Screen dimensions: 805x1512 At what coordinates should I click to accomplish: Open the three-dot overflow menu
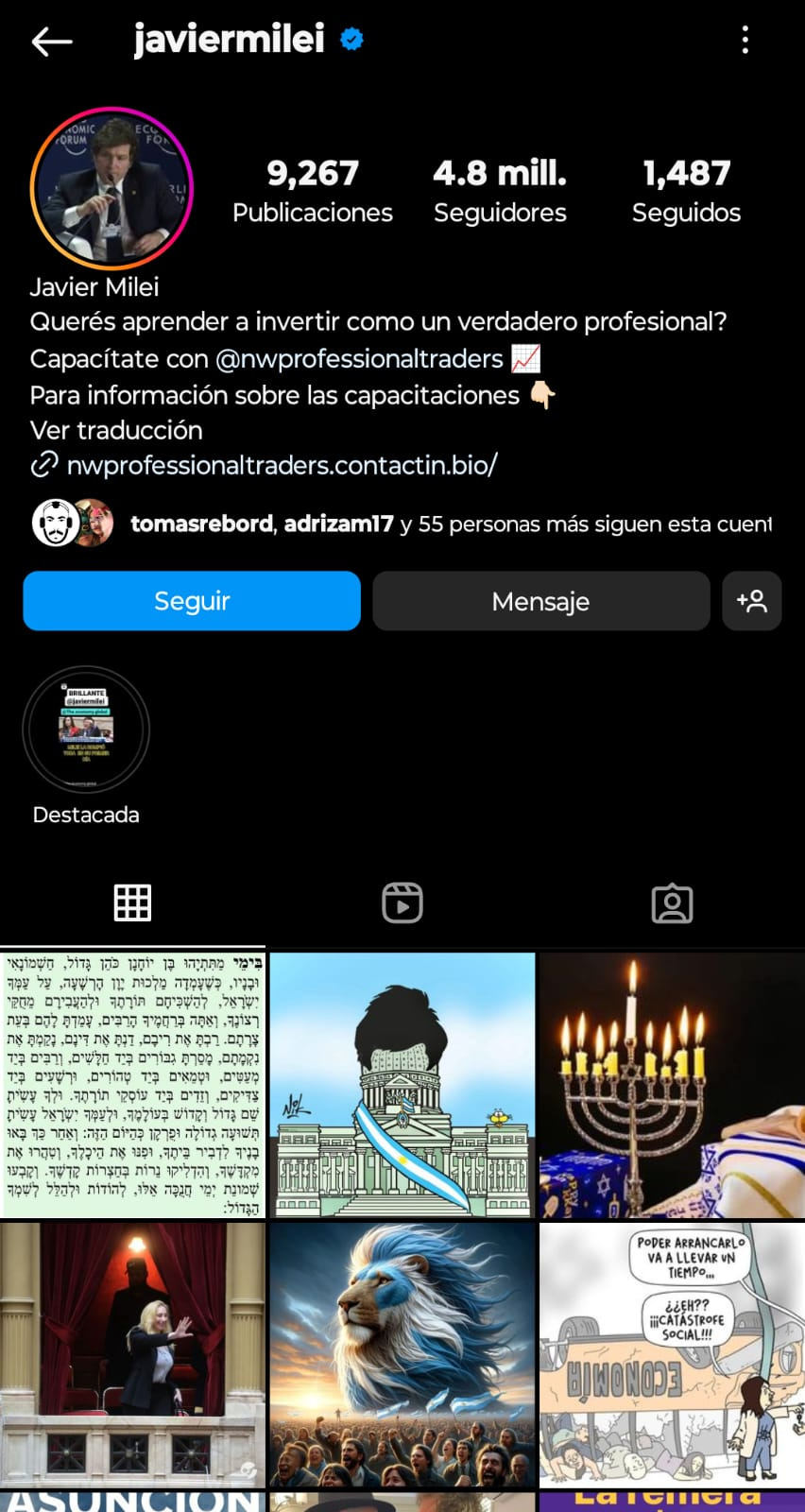pyautogui.click(x=745, y=40)
